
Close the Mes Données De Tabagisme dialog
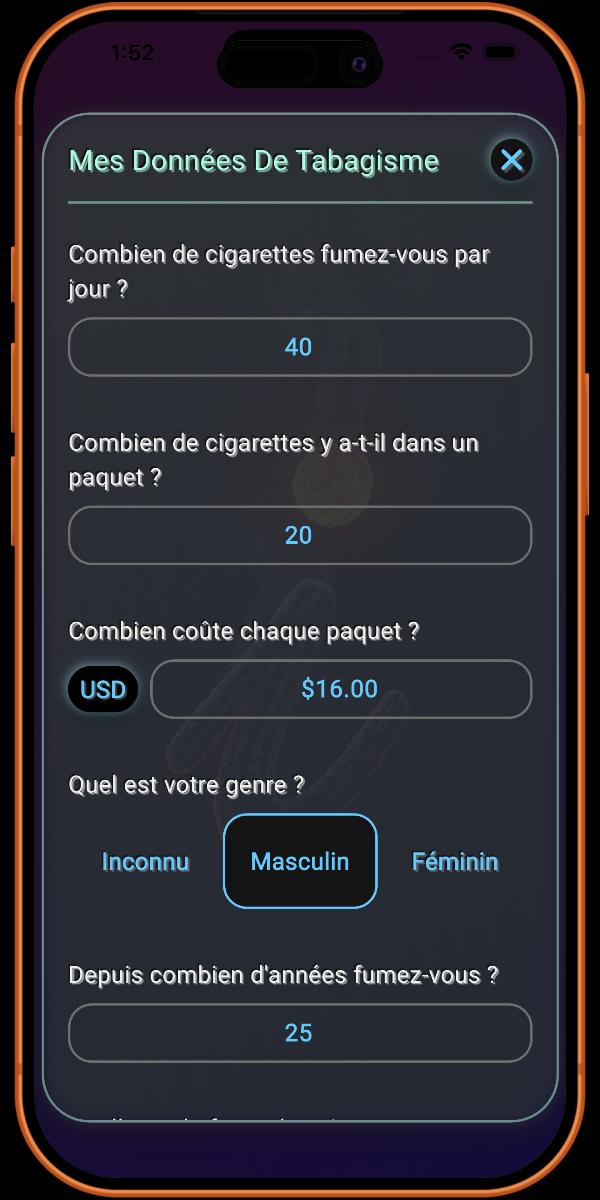[x=511, y=160]
